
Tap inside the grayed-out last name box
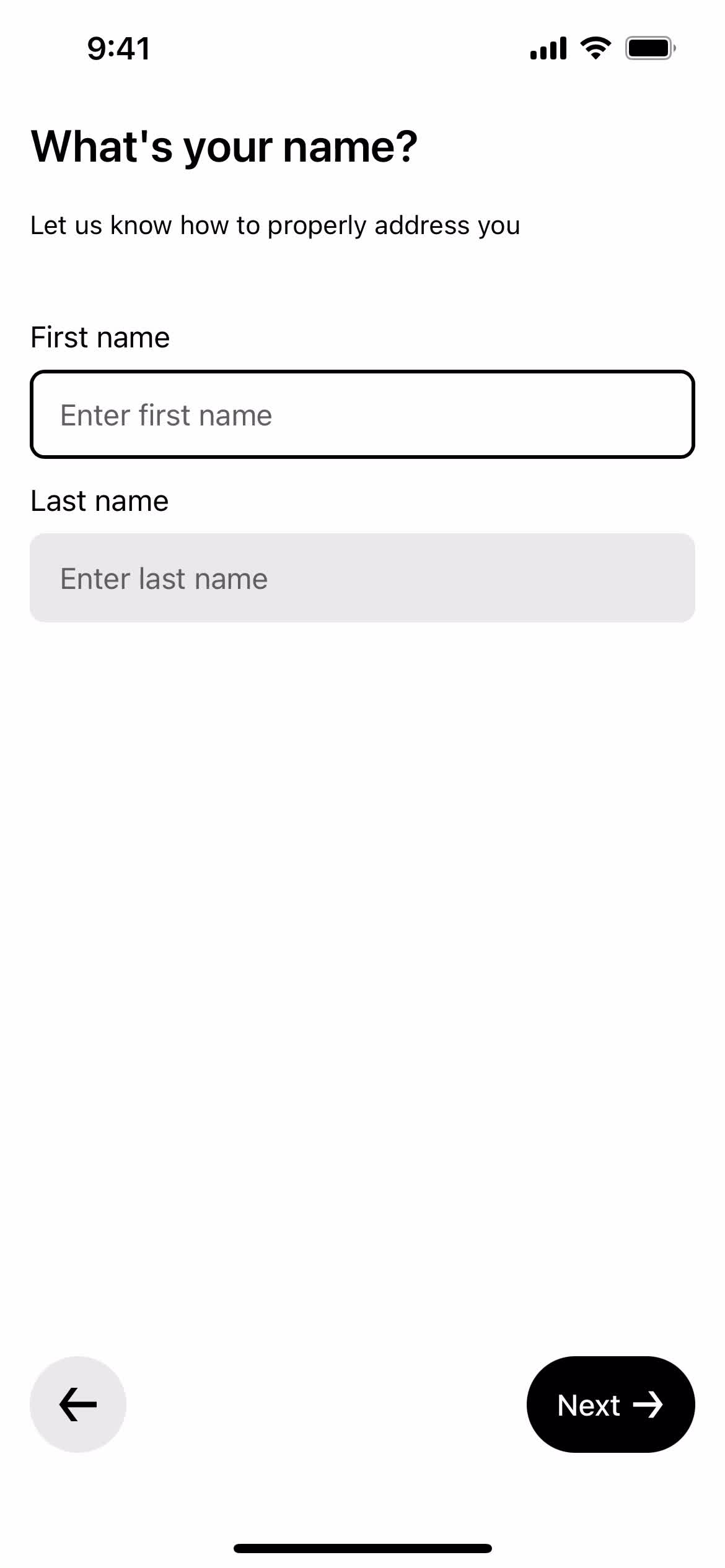pyautogui.click(x=362, y=577)
